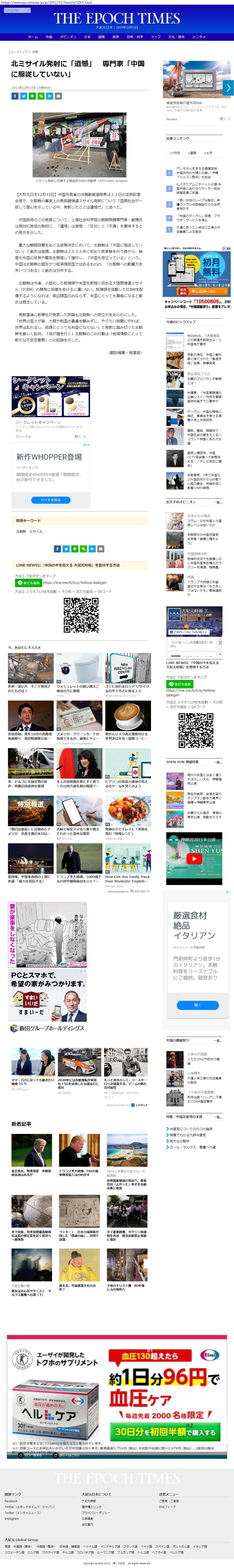This screenshot has height=1568, width=234.
Task: Show the 1カ月 ranking tab
Action: tap(208, 153)
